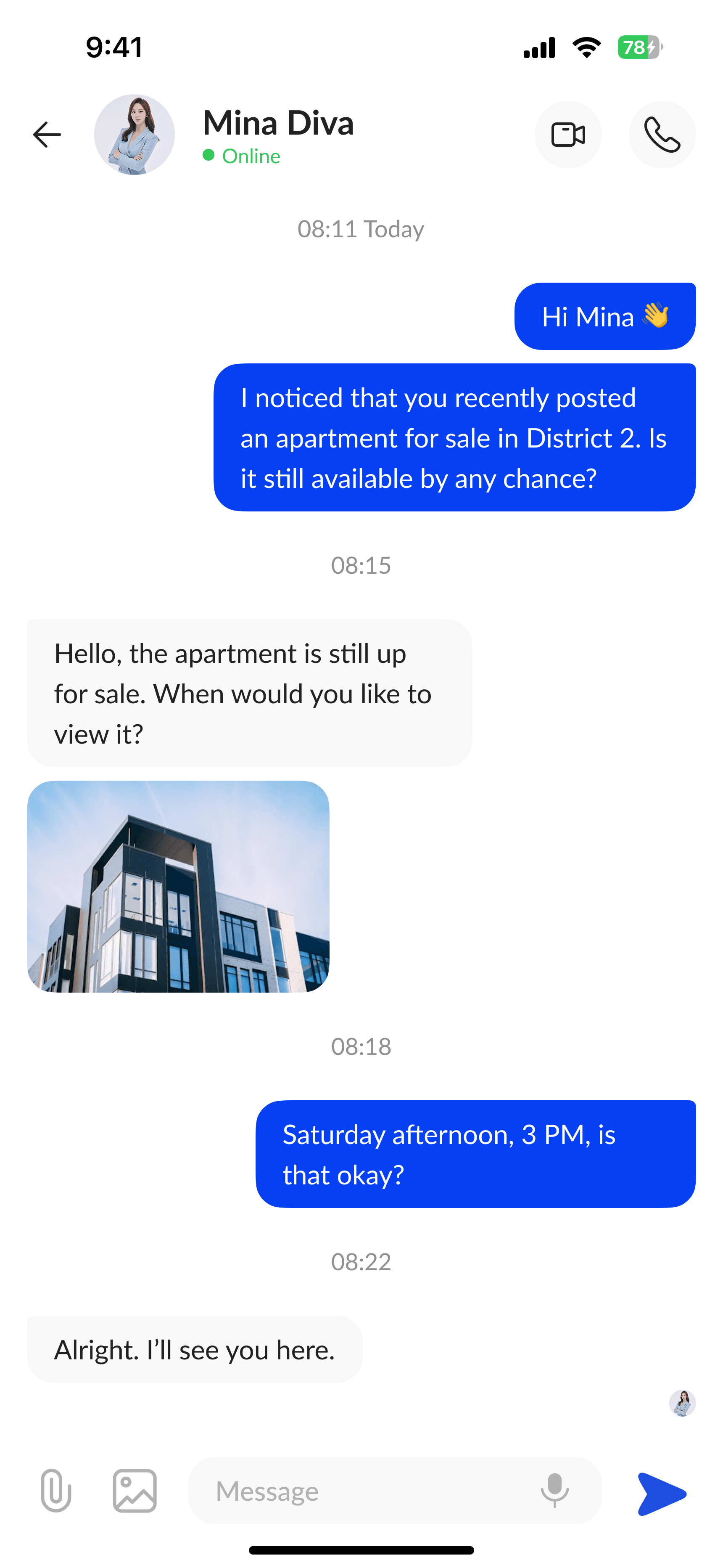Open the apartment building photo
723x1568 pixels.
click(178, 886)
